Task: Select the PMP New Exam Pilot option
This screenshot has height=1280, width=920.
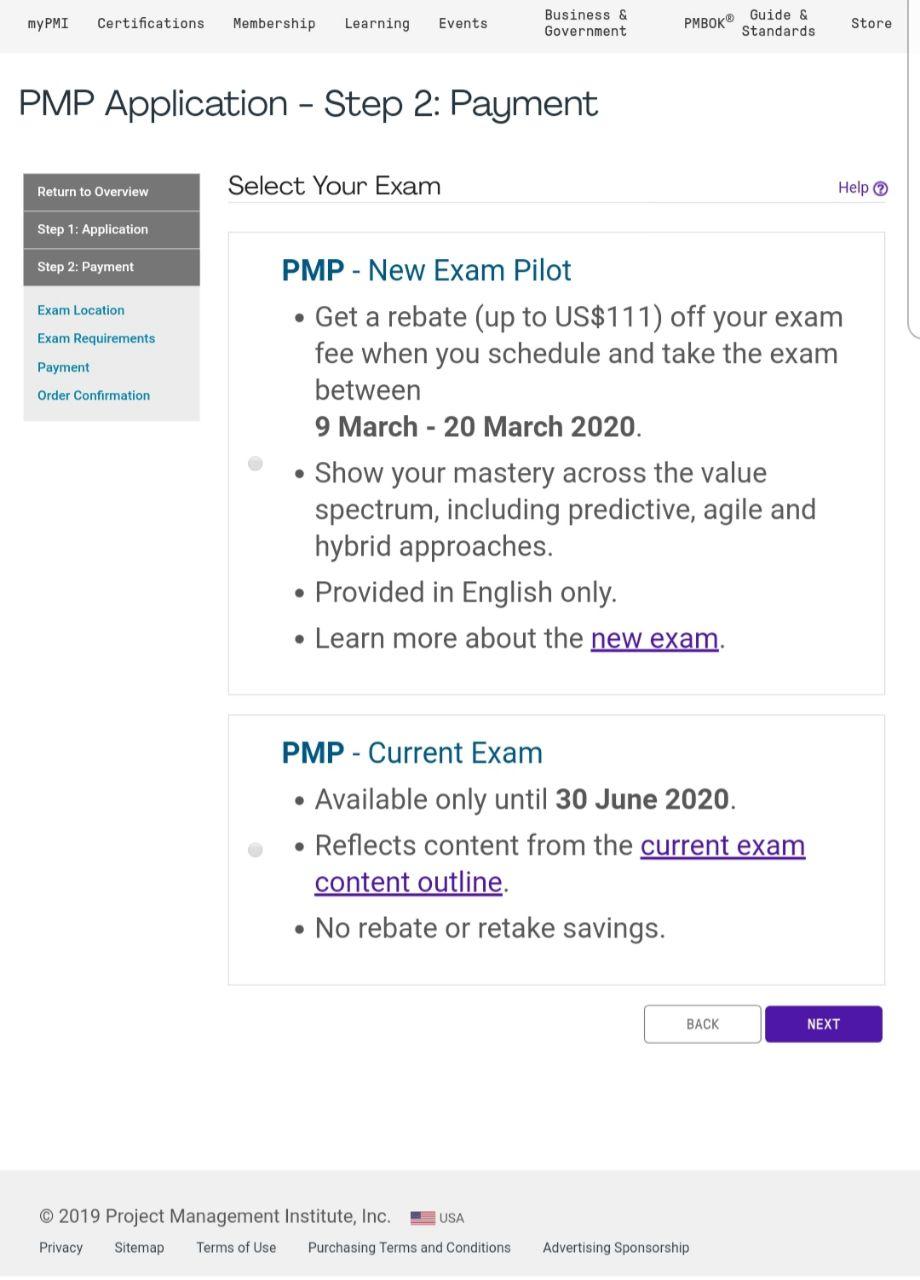Action: [255, 464]
